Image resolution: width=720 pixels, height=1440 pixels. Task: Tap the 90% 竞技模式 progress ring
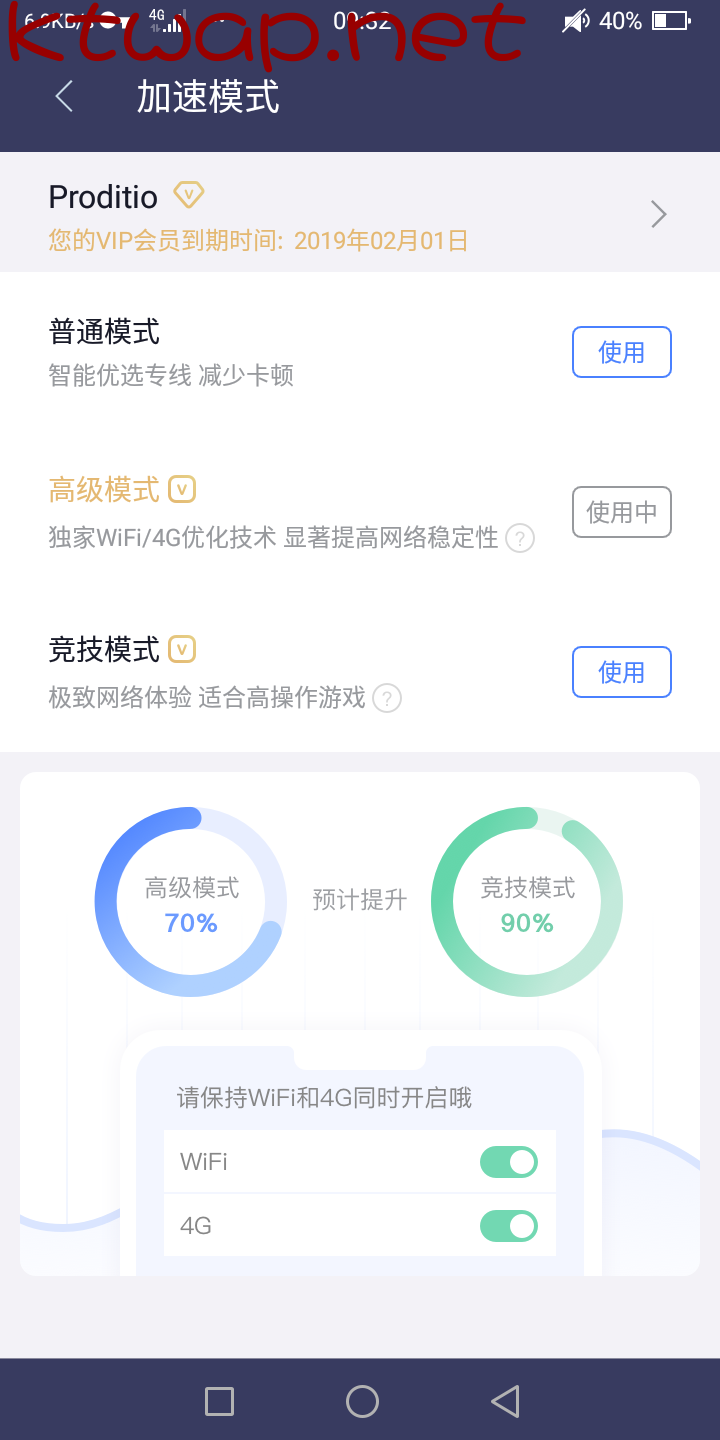point(527,901)
